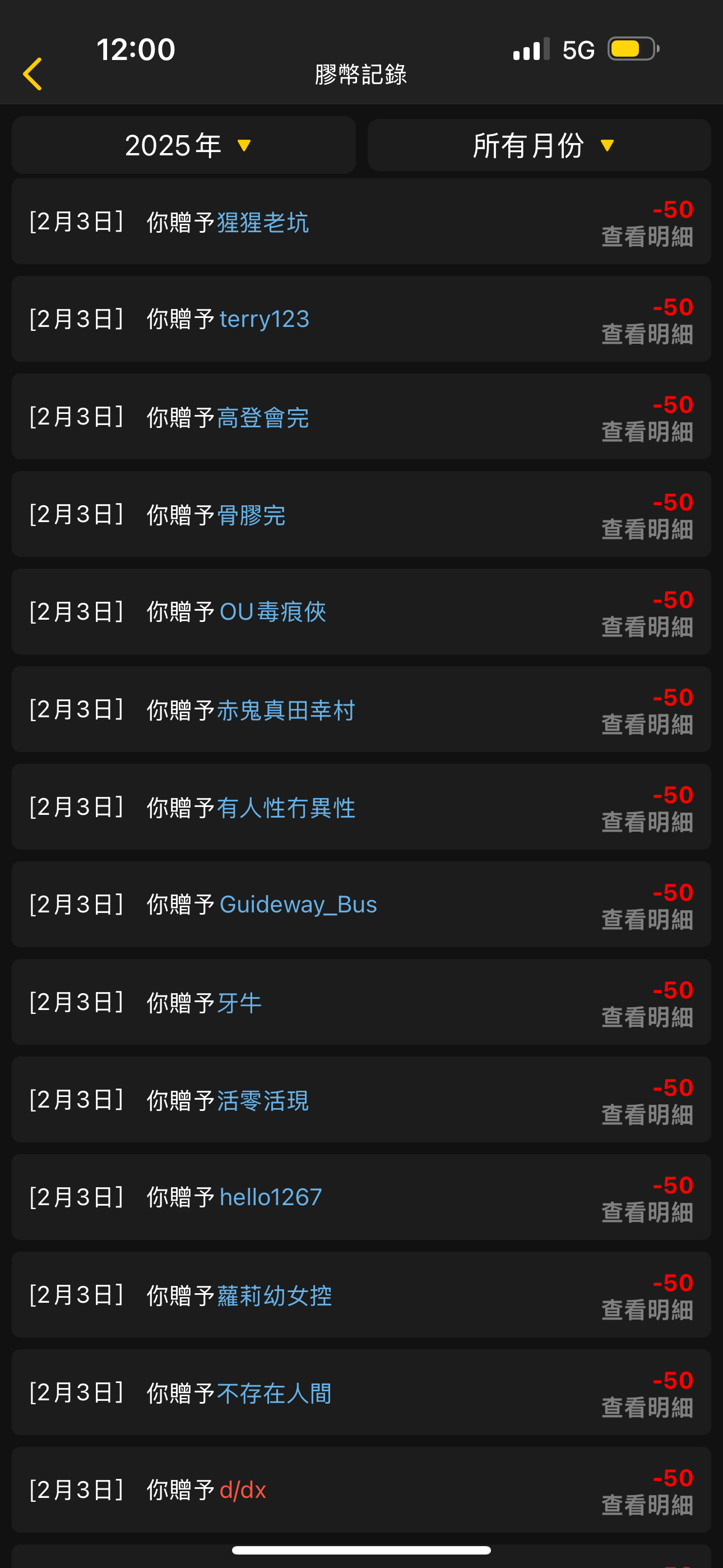
Task: View 查看明細 for 牙牛 gift
Action: click(647, 1017)
